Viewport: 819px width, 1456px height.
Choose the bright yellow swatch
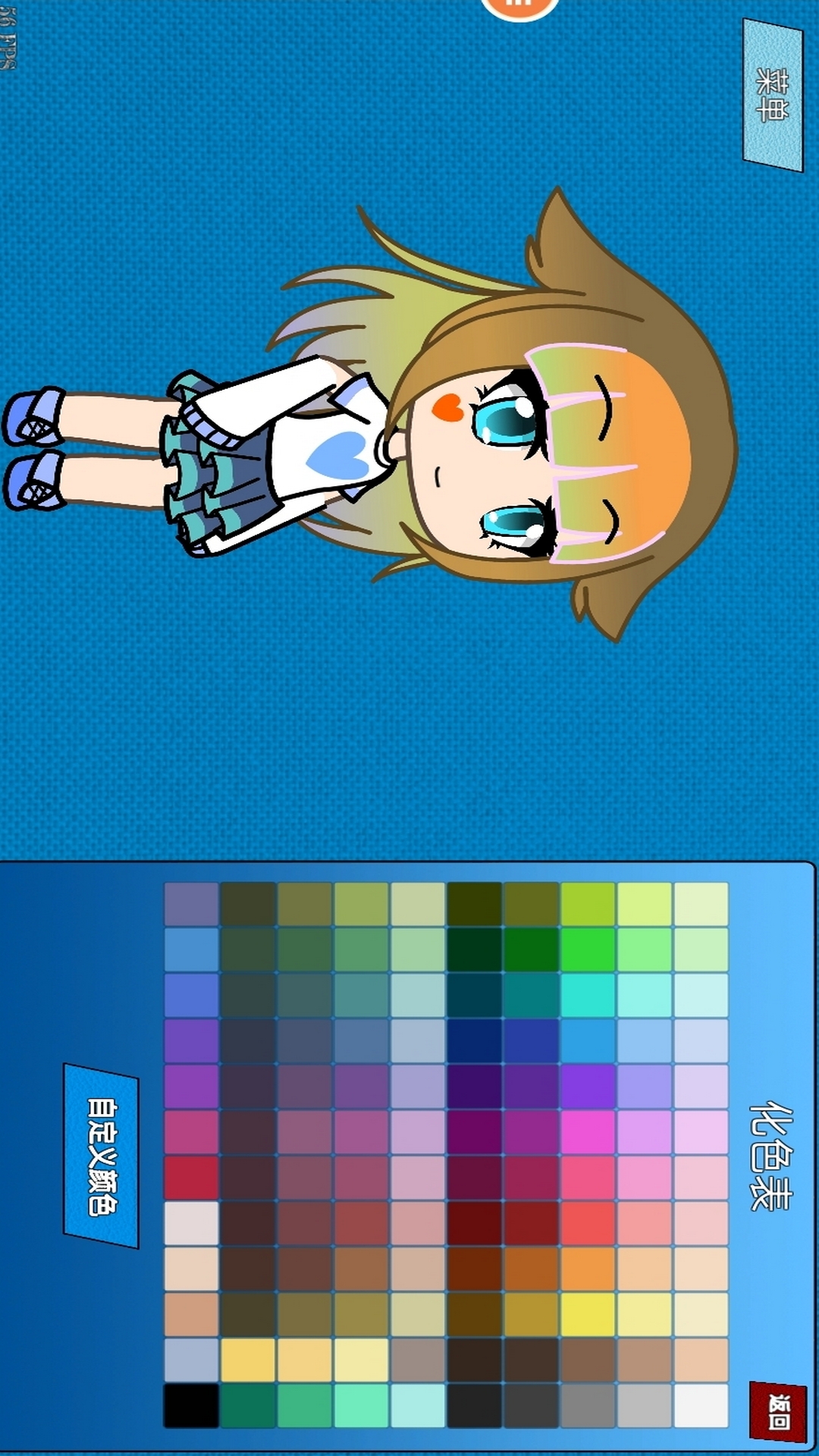pyautogui.click(x=588, y=1314)
